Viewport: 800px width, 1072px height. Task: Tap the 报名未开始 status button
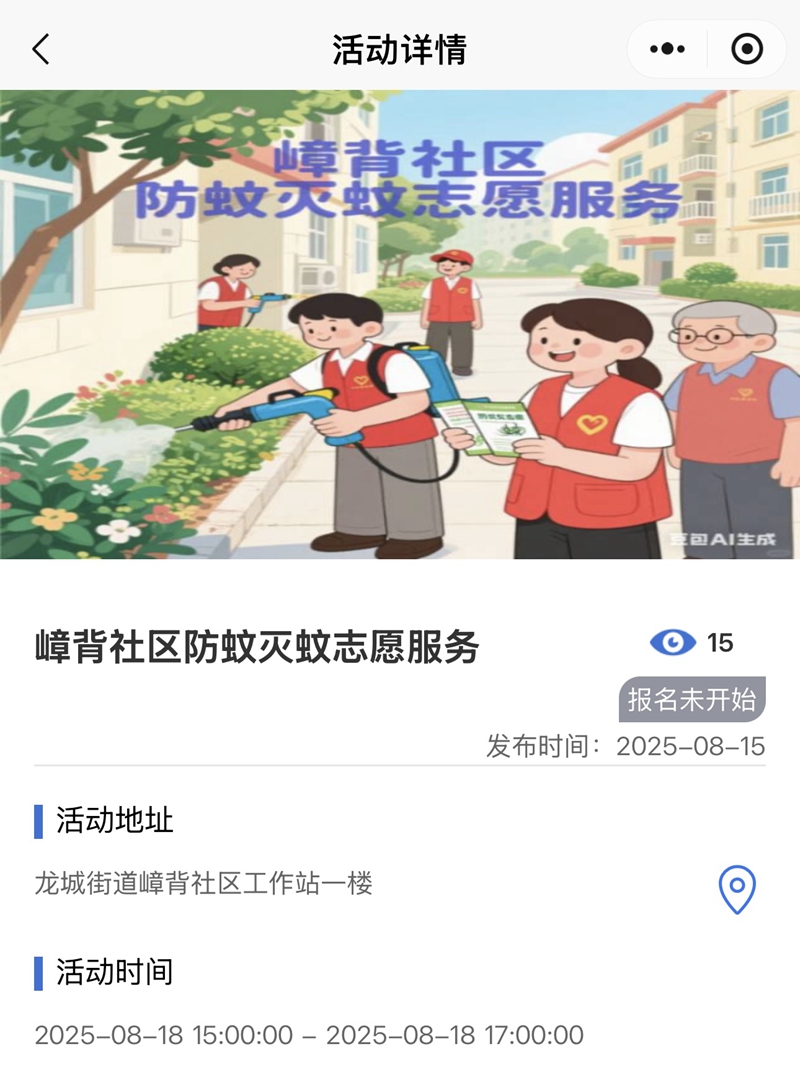pyautogui.click(x=692, y=700)
